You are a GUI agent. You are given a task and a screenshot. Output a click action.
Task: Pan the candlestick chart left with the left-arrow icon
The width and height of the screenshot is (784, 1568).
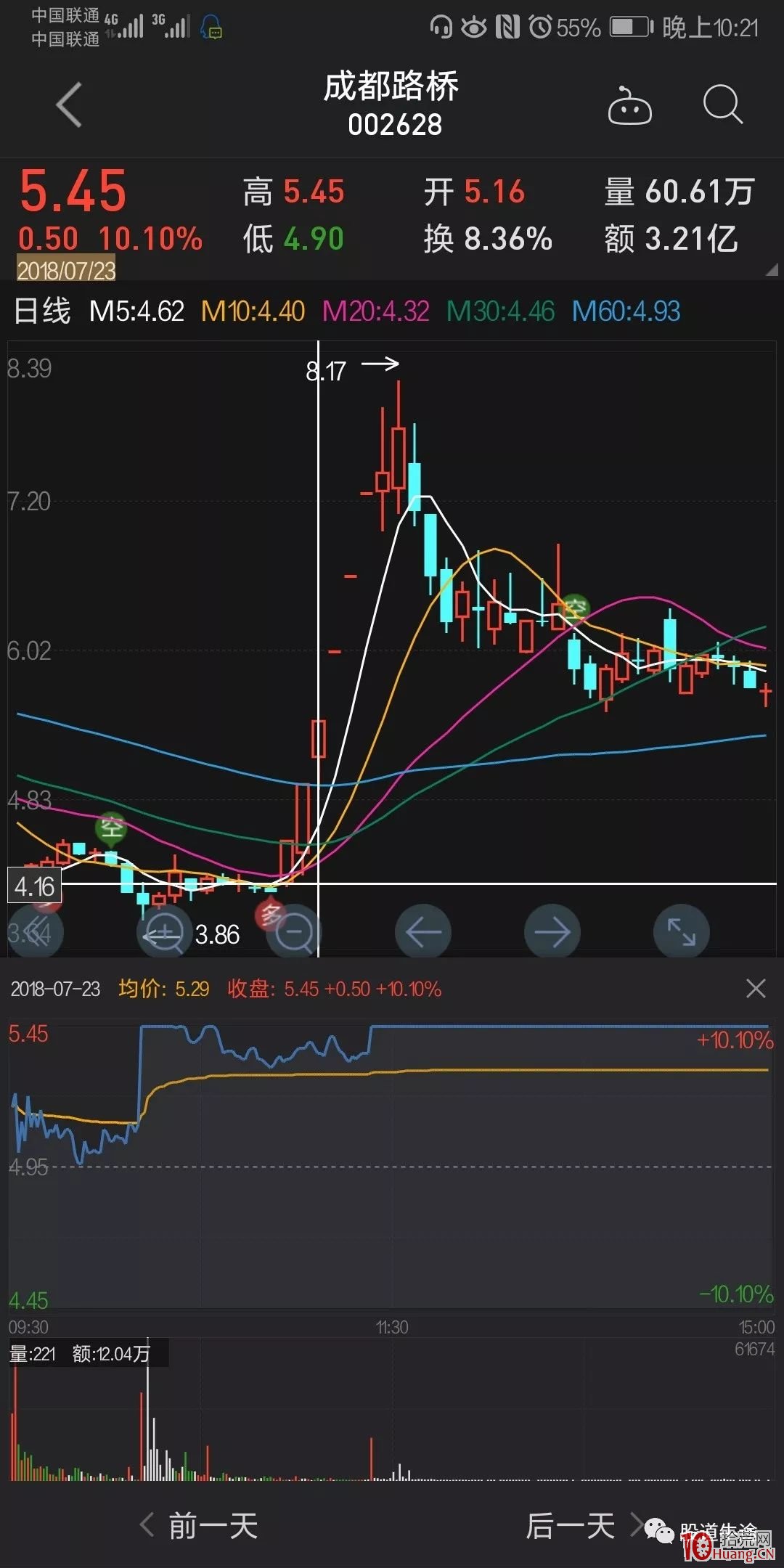[x=423, y=932]
